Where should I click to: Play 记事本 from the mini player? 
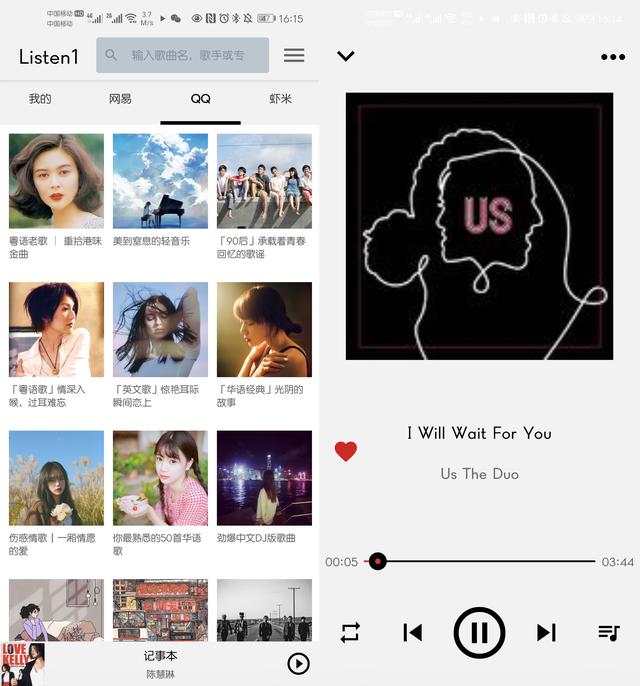298,664
